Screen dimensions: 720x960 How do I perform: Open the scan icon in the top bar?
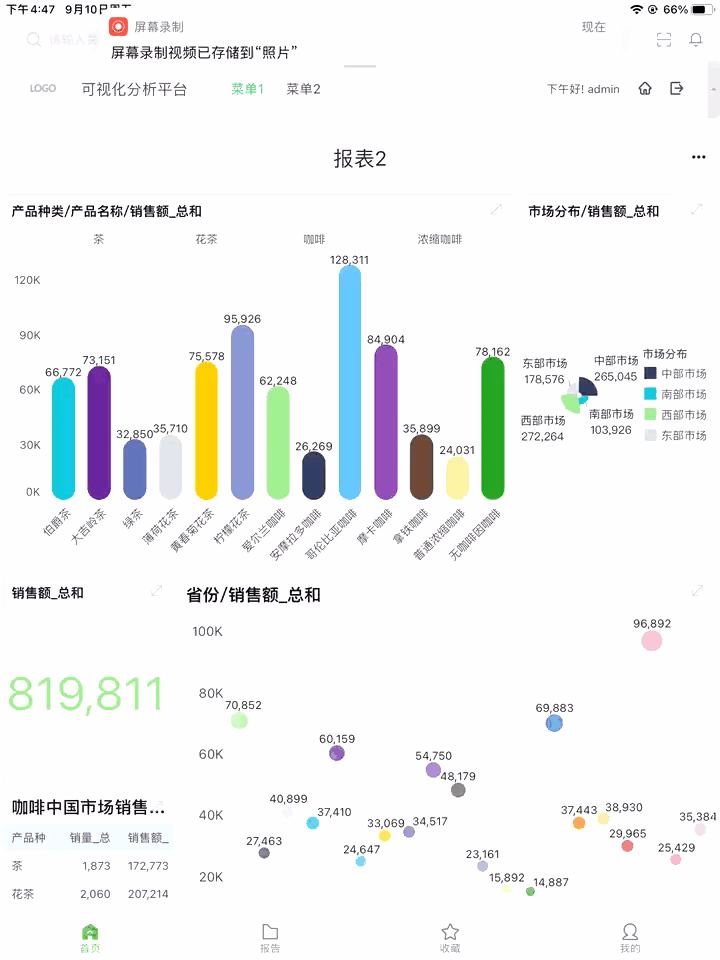point(664,40)
